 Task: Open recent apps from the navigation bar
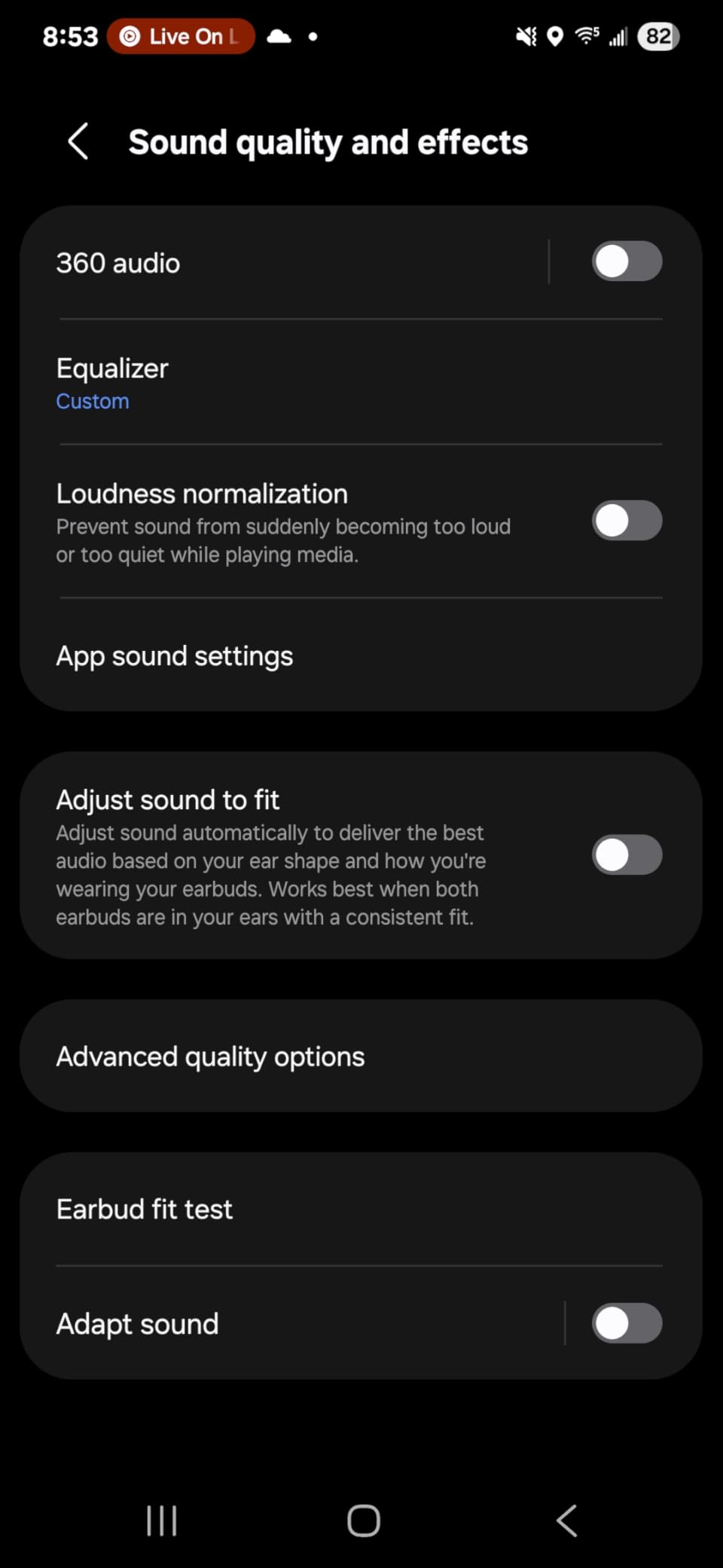coord(161,1521)
